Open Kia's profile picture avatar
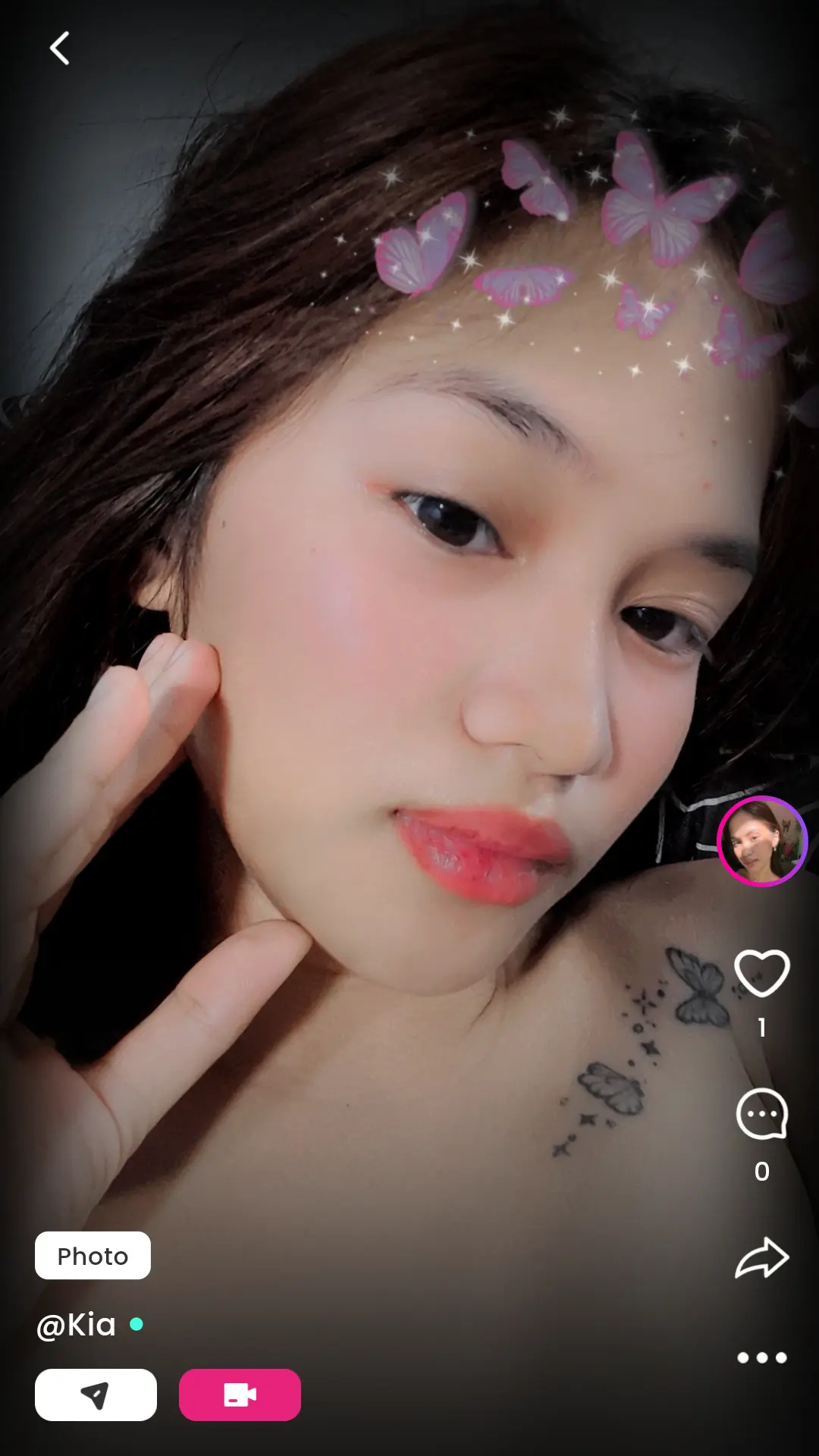819x1456 pixels. [762, 841]
